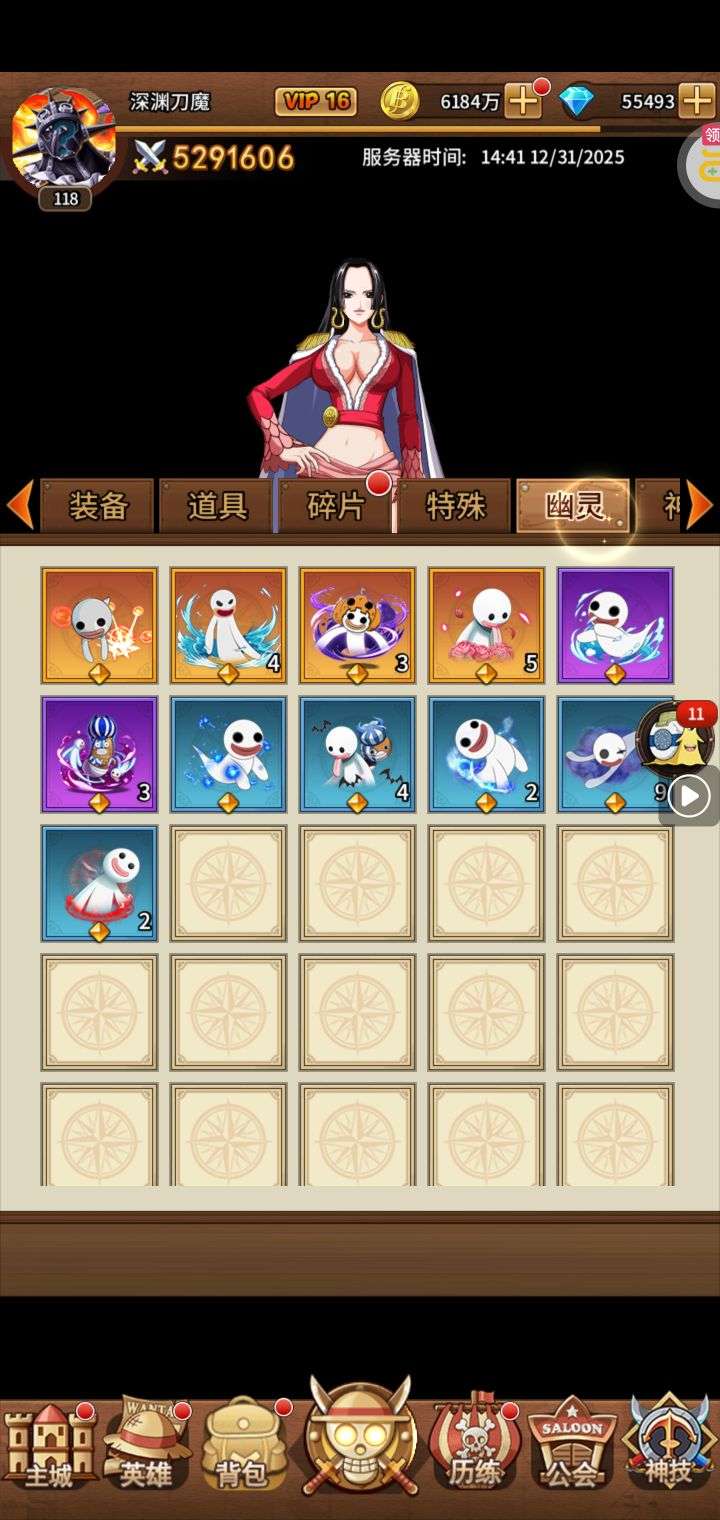
Task: Switch to the 碎片 fragments tab
Action: 336,506
